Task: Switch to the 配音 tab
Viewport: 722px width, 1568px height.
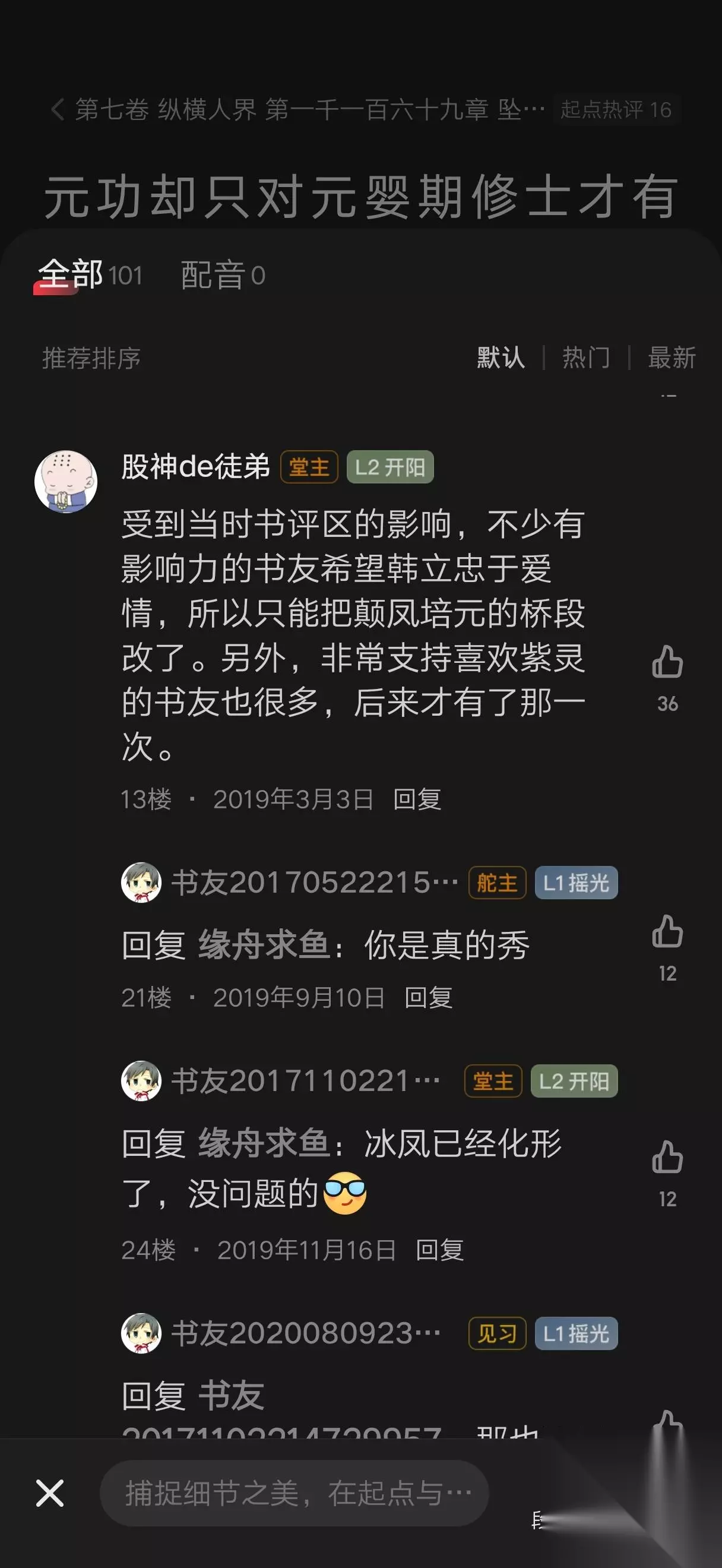Action: [x=223, y=275]
